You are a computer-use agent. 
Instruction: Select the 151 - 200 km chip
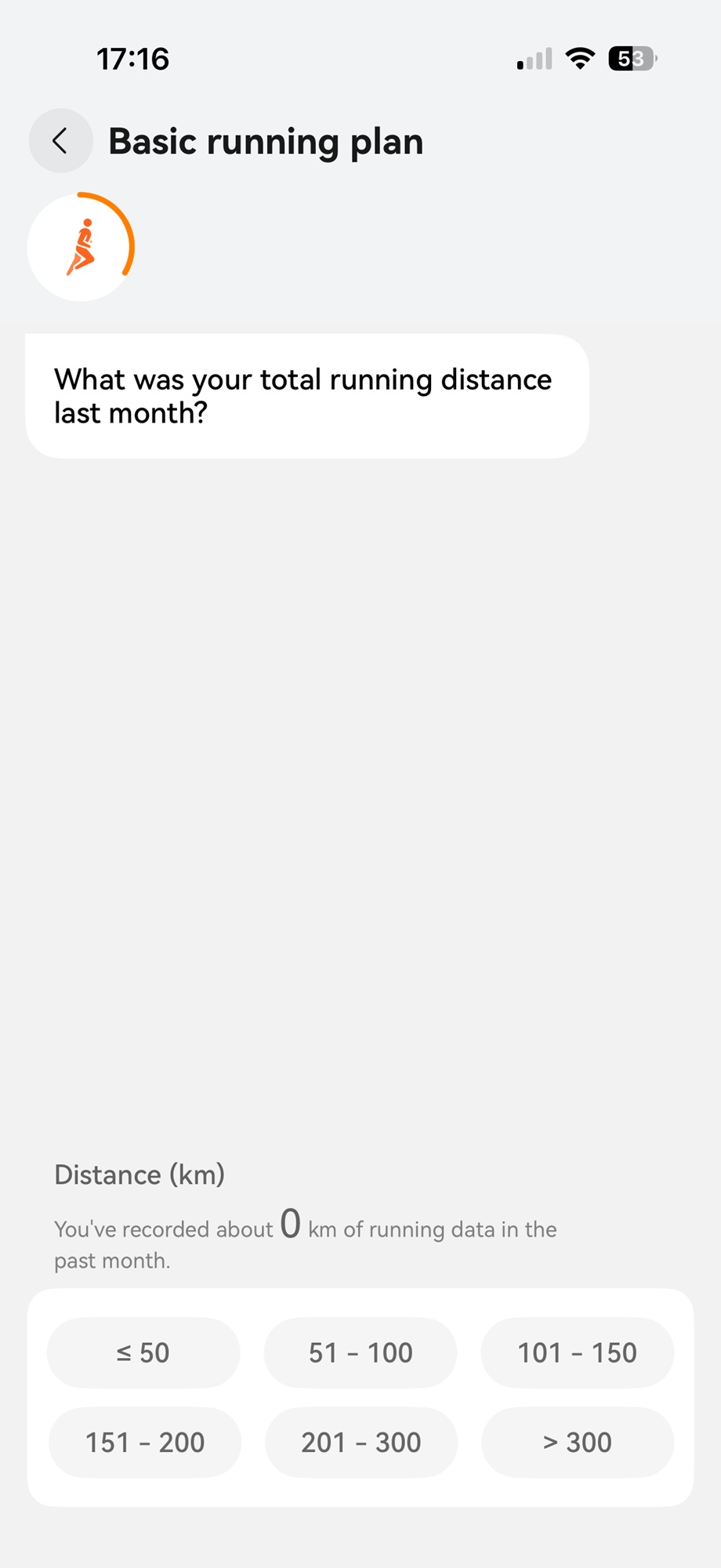145,1442
